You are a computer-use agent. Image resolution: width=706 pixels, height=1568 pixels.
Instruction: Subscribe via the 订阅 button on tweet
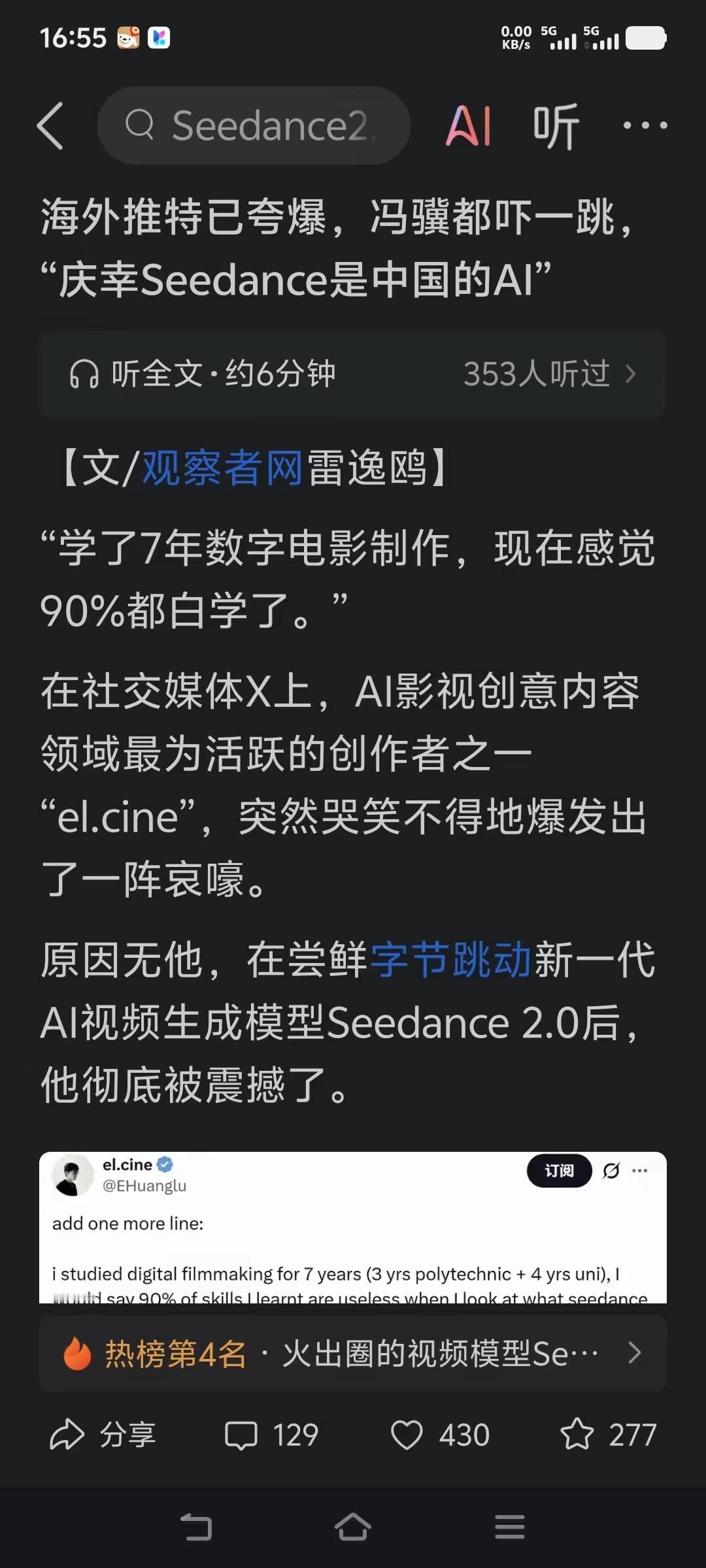tap(560, 1171)
